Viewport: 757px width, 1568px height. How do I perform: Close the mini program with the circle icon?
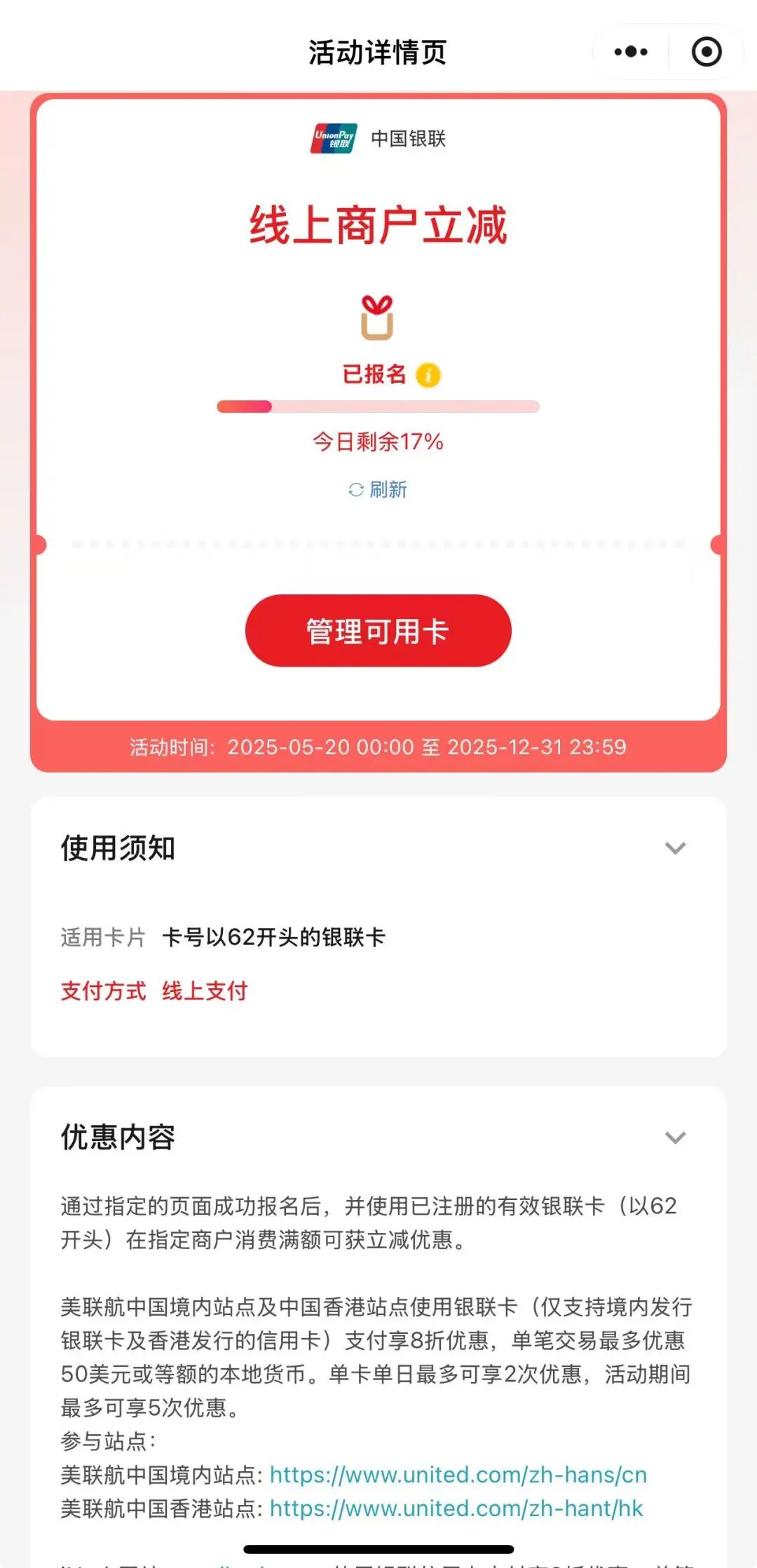[x=706, y=52]
